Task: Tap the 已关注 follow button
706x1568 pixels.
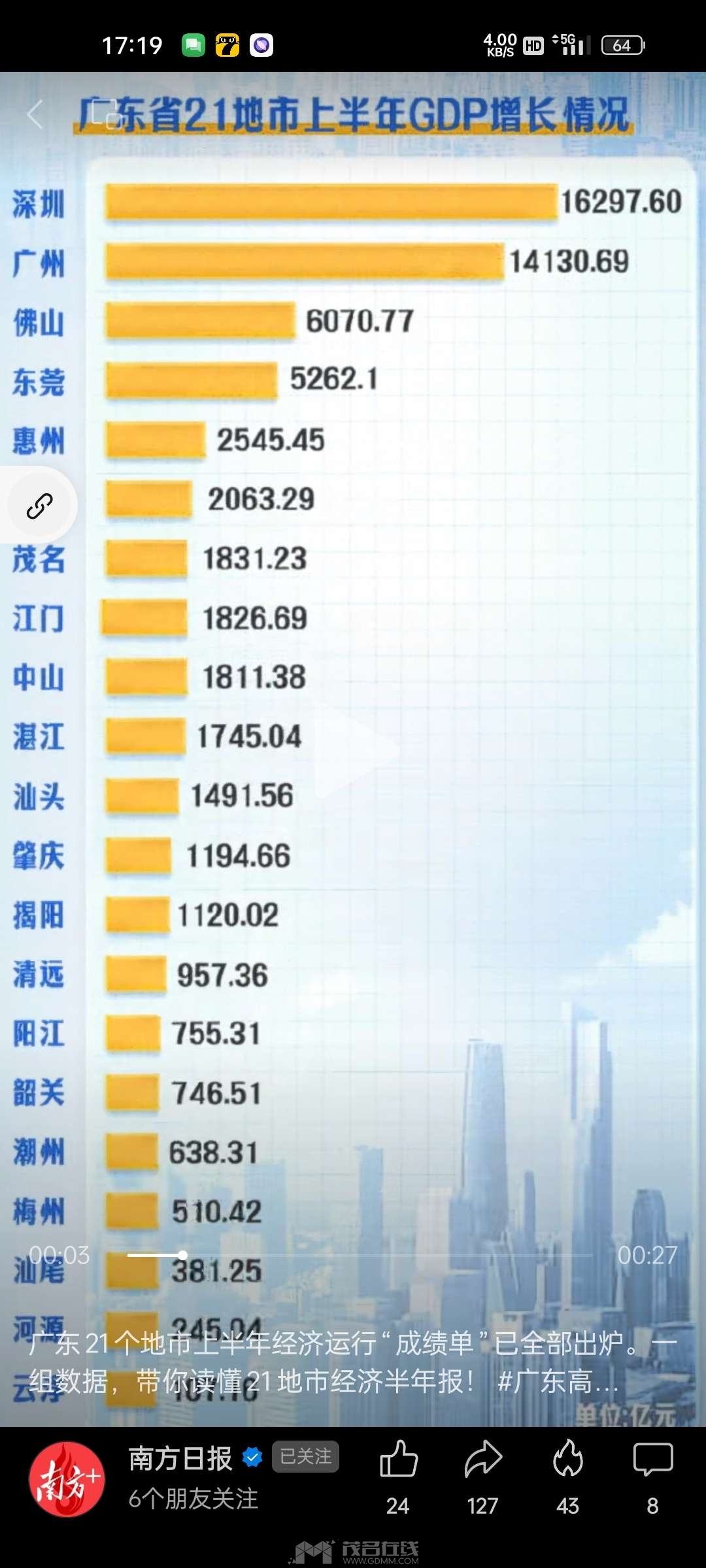Action: [x=305, y=1456]
